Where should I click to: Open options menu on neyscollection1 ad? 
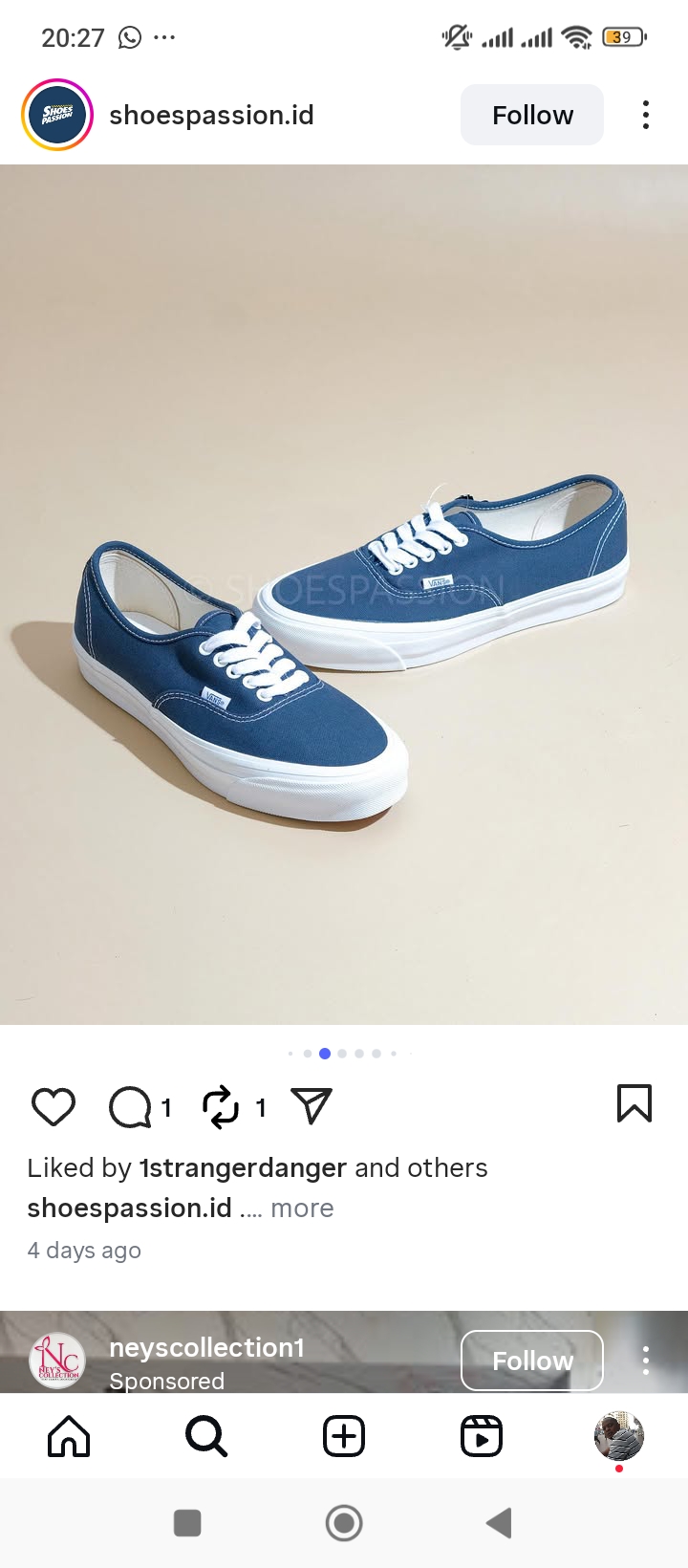pos(646,1360)
